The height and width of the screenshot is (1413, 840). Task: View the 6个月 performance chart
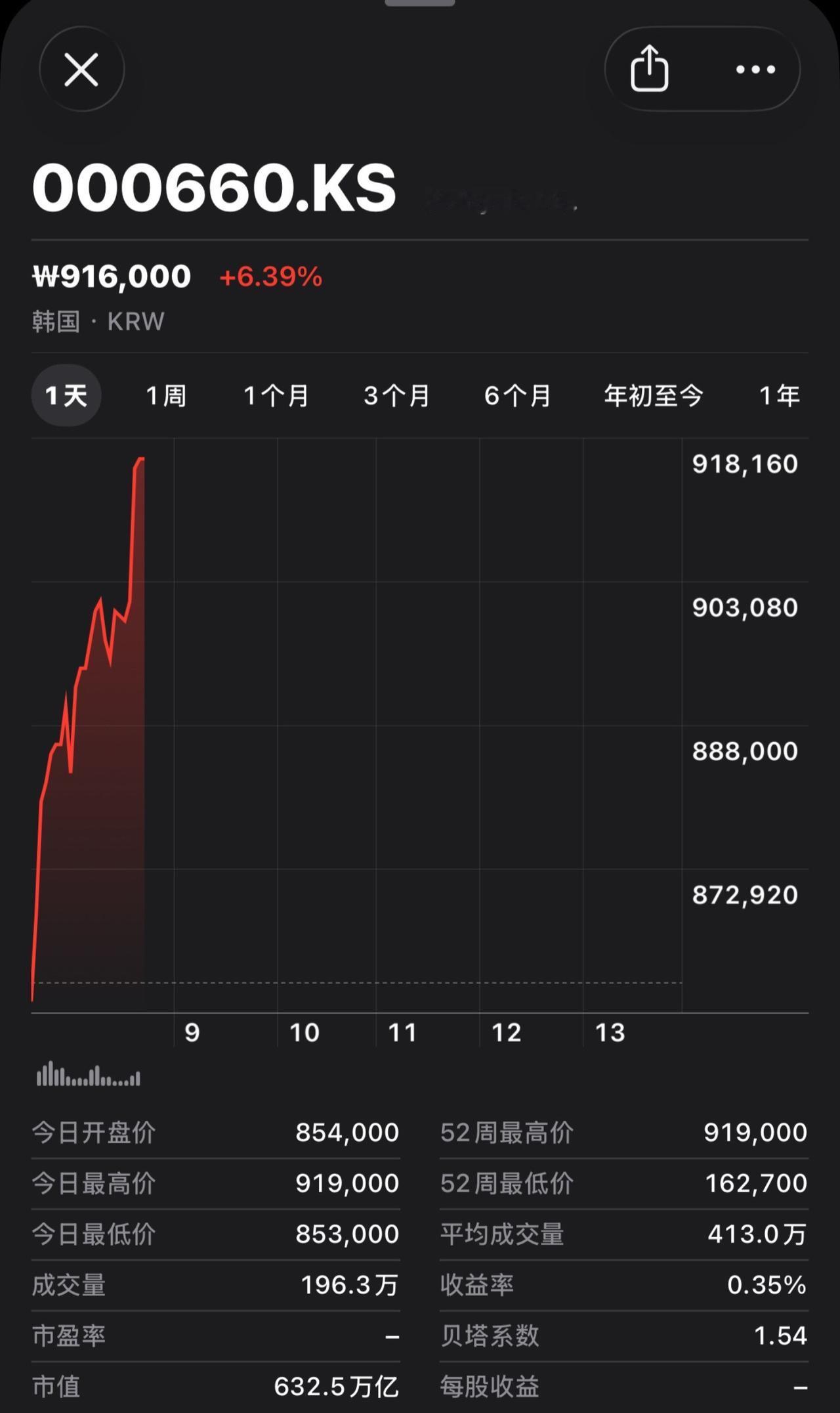point(518,395)
